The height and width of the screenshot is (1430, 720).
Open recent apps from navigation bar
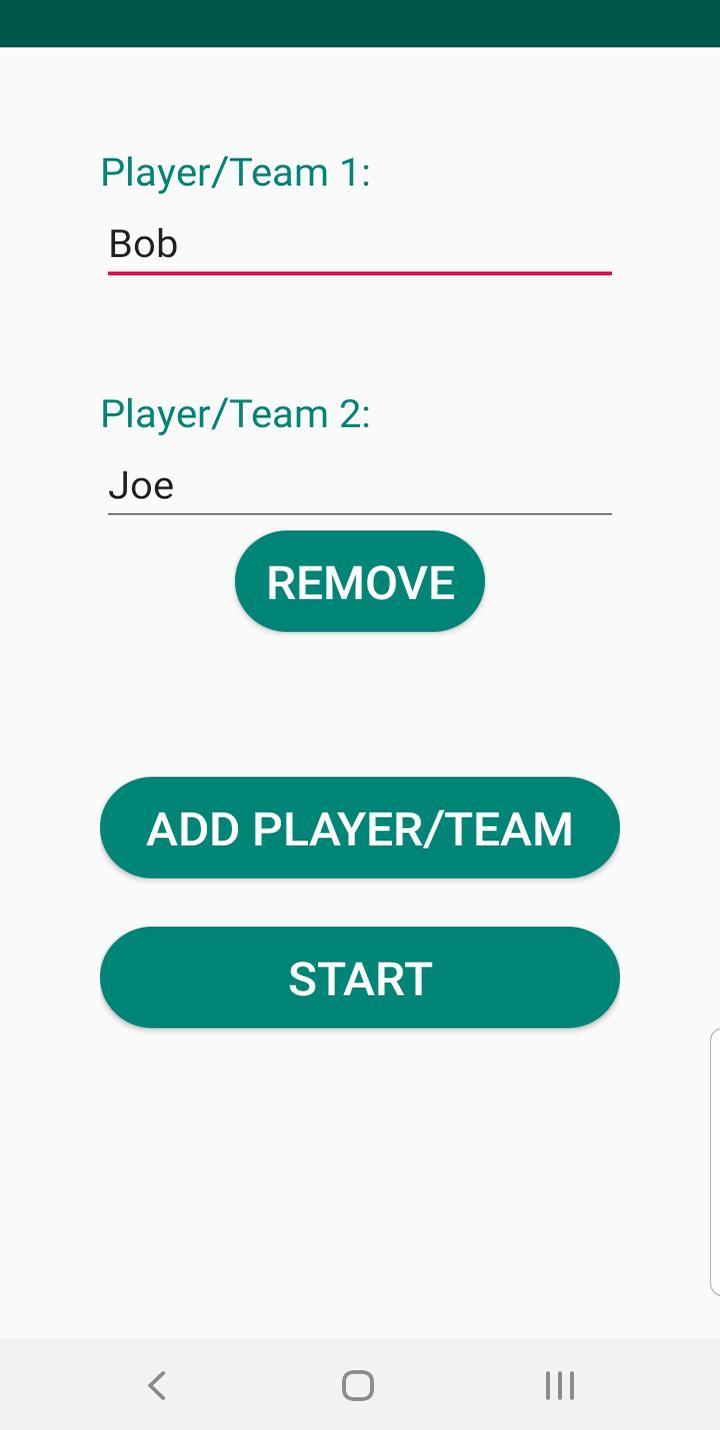[x=560, y=1385]
